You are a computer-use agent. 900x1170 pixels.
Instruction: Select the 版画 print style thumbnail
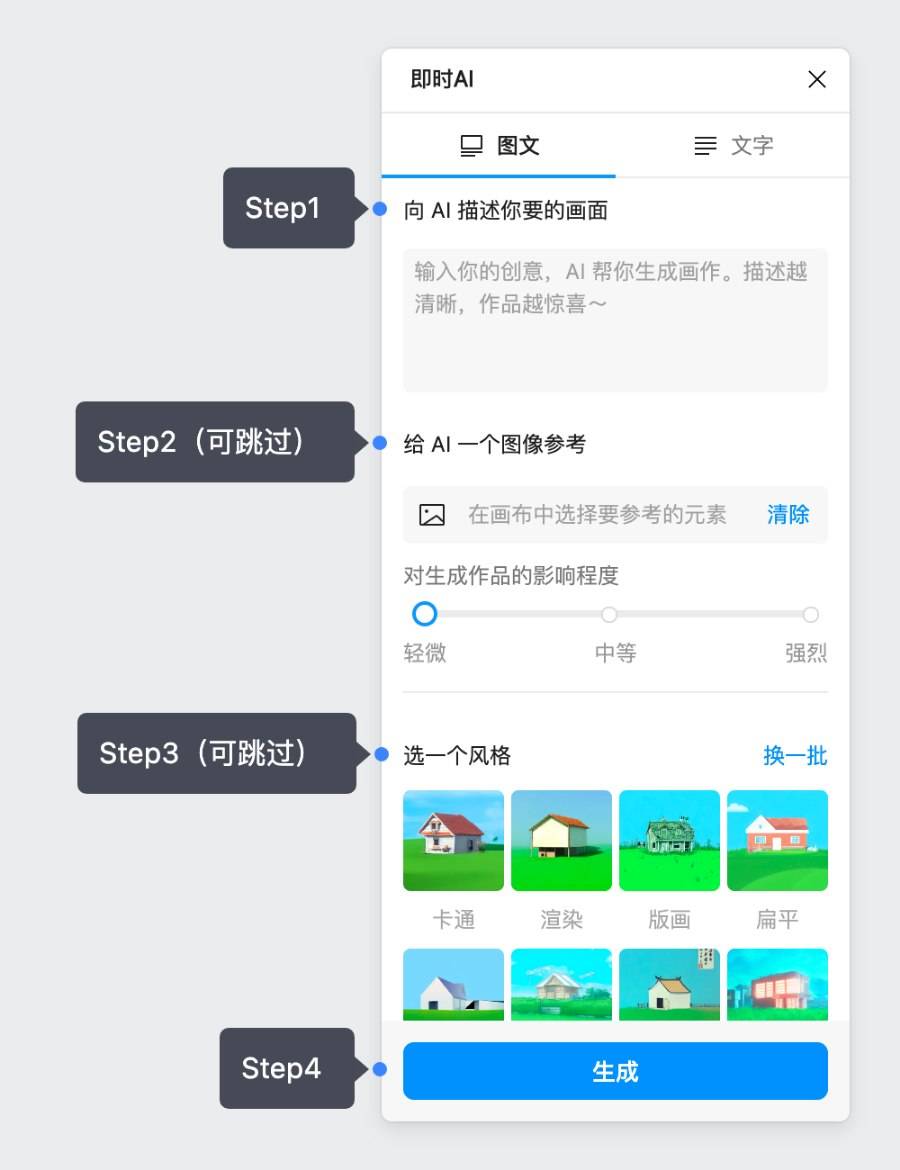[669, 840]
